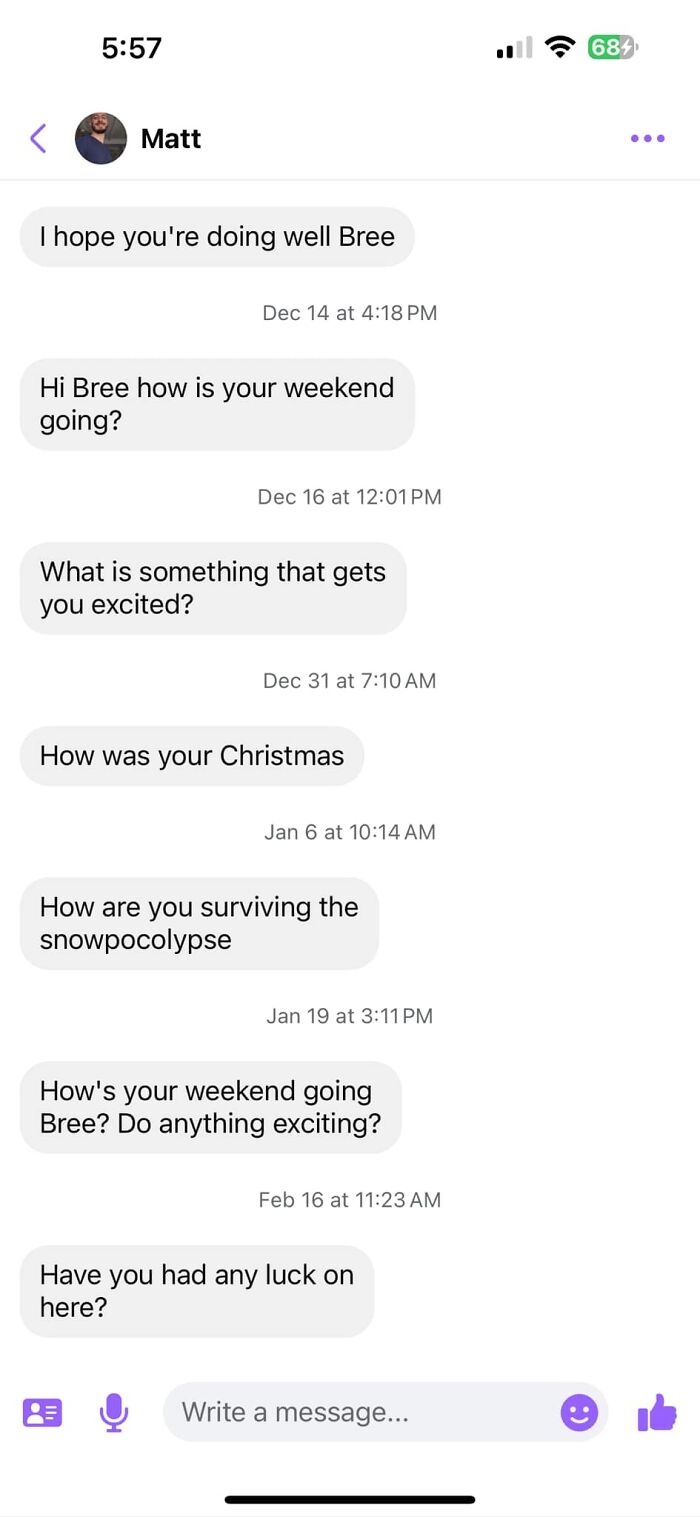Record a voice message with the microphone
Viewport: 700px width, 1517px height.
114,1412
